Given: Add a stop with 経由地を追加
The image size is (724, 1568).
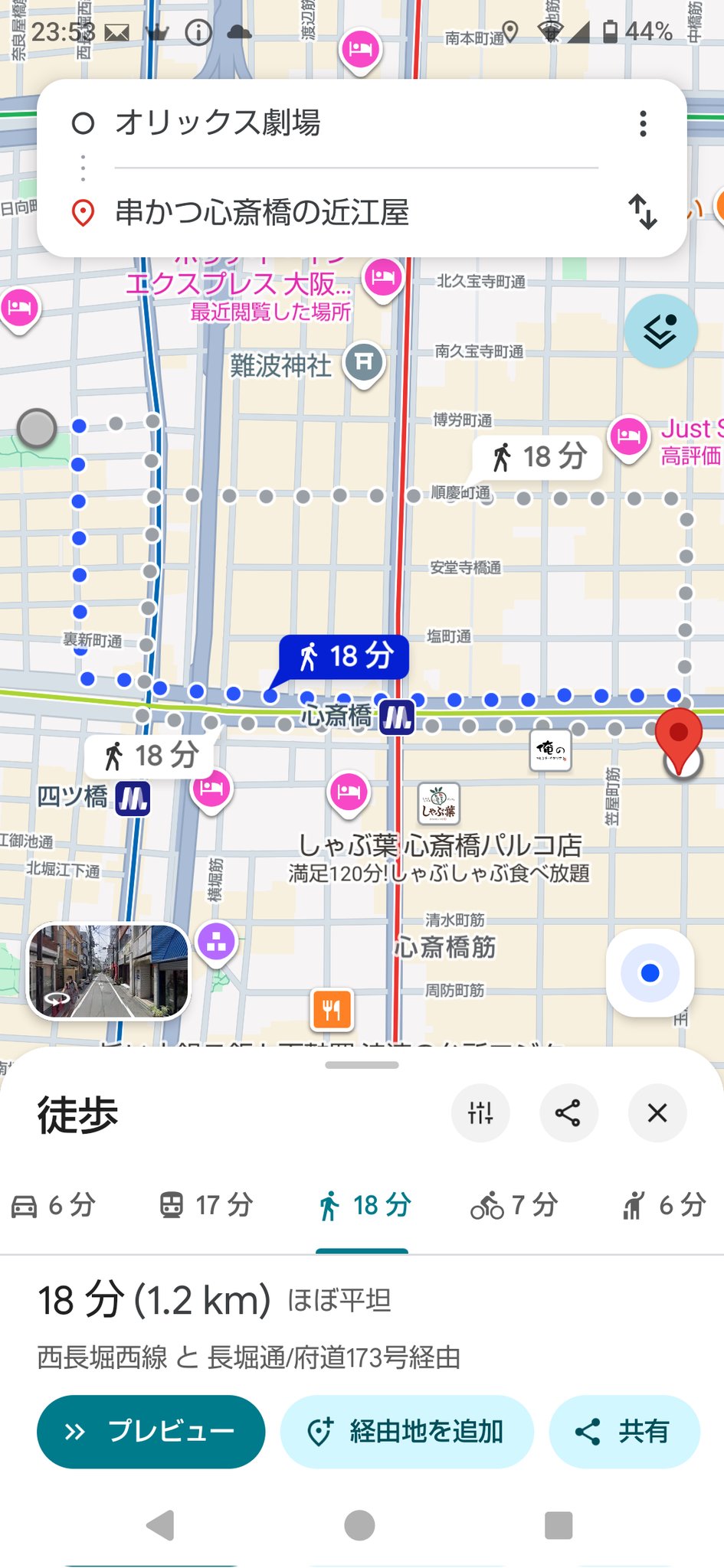Looking at the screenshot, I should (x=407, y=1431).
